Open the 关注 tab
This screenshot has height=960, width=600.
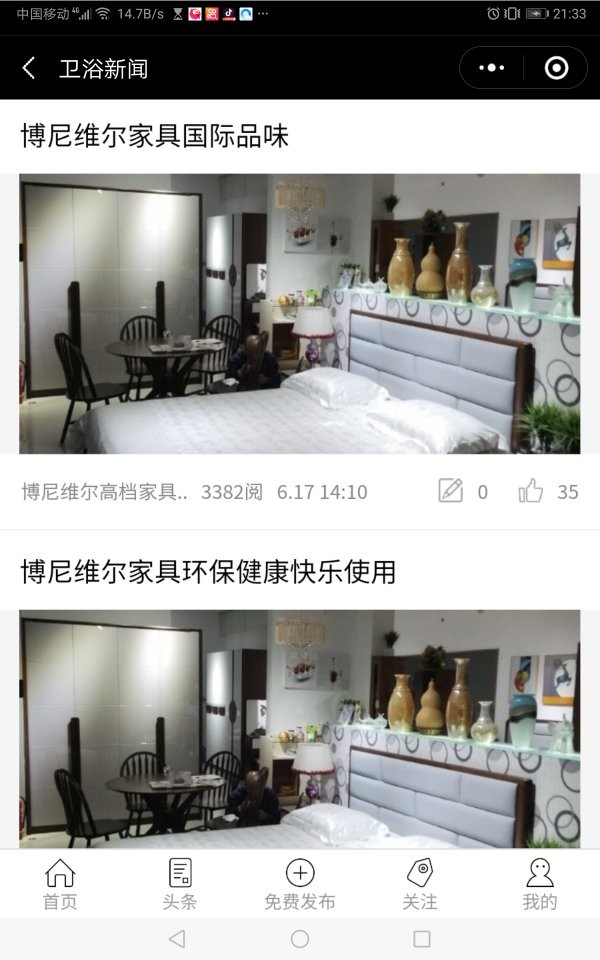click(420, 884)
